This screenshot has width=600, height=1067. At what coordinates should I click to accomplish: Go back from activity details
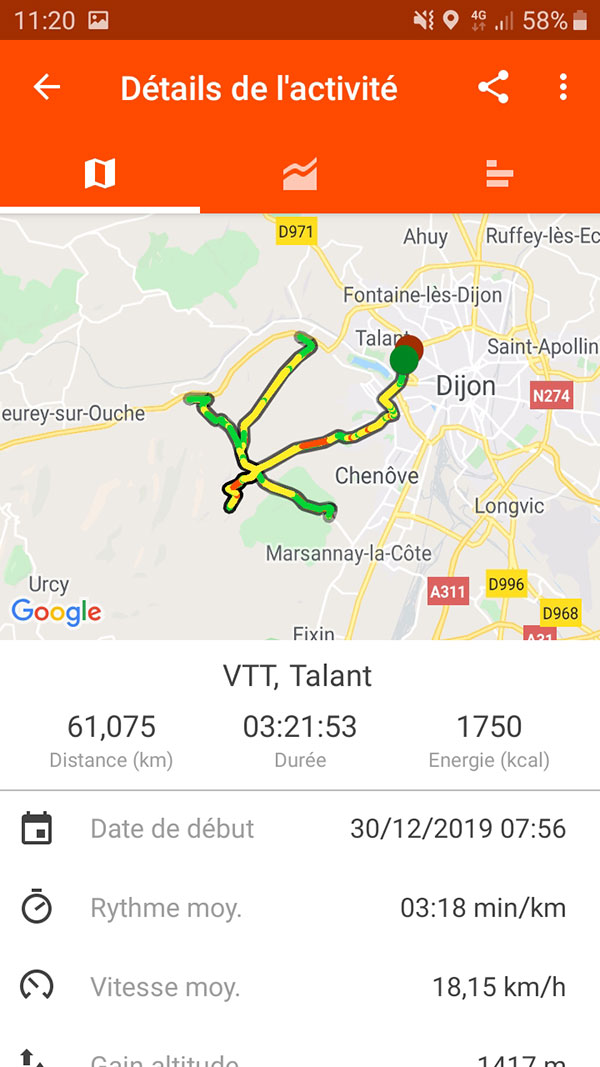pos(47,87)
